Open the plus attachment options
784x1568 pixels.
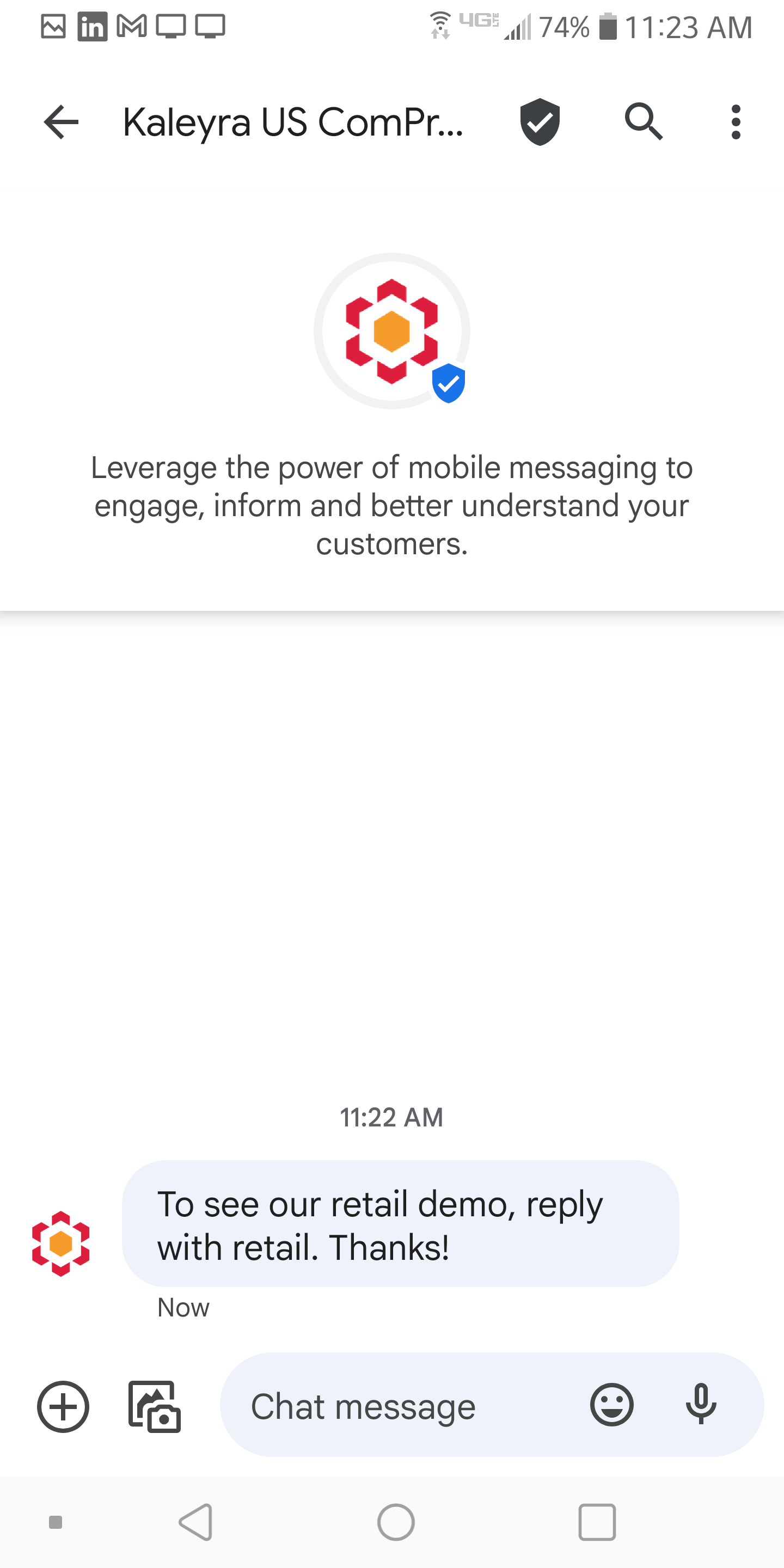[63, 1407]
